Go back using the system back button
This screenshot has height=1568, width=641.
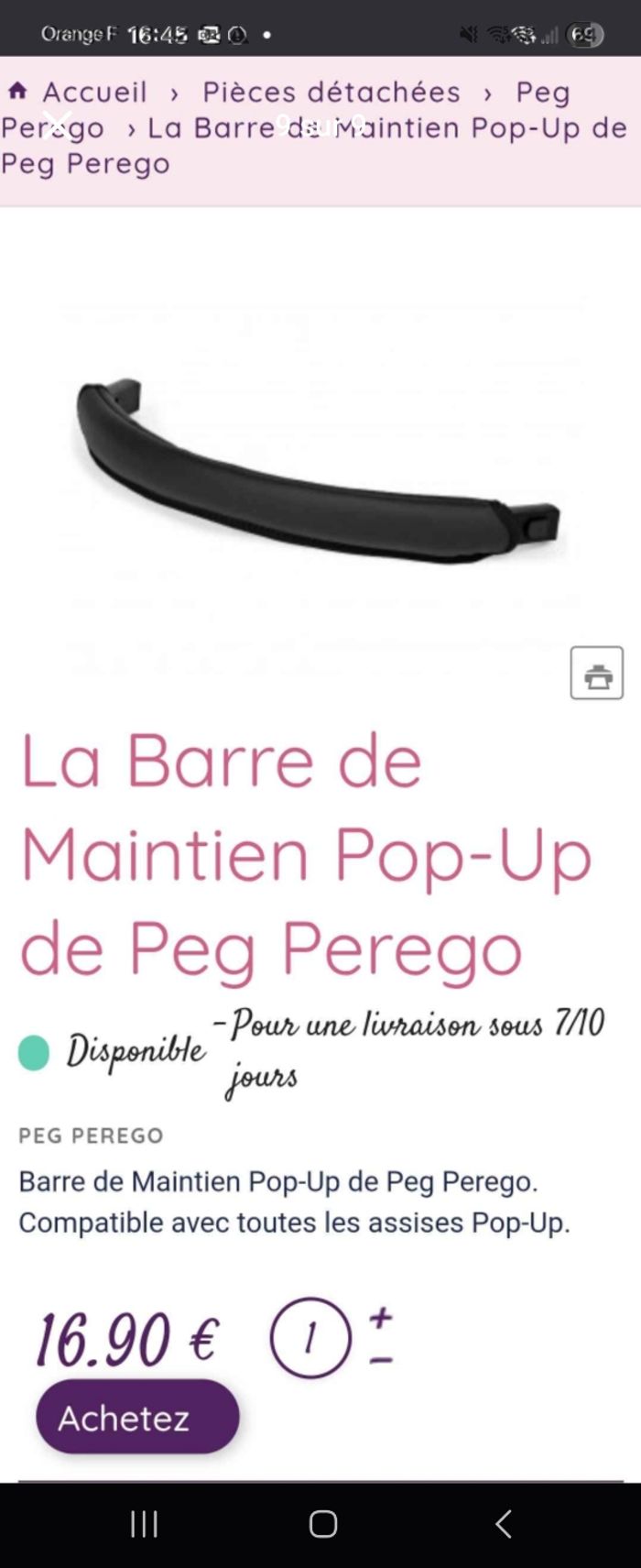[503, 1523]
